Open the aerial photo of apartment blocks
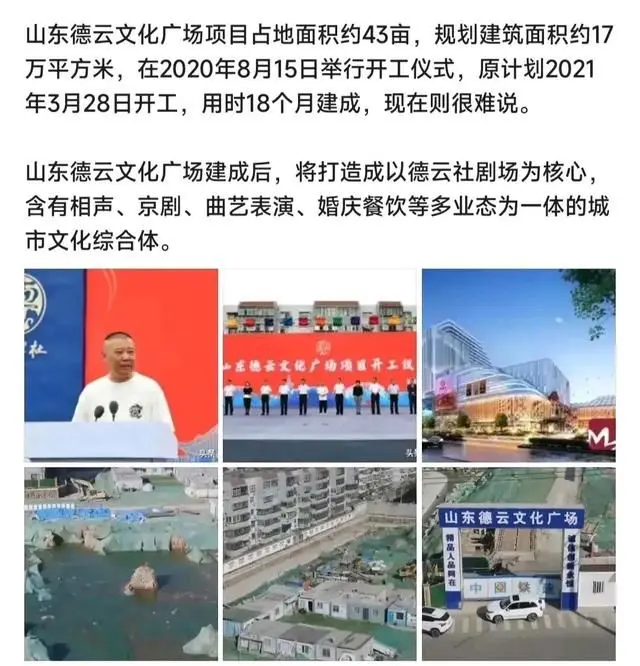The image size is (640, 666). [319, 563]
